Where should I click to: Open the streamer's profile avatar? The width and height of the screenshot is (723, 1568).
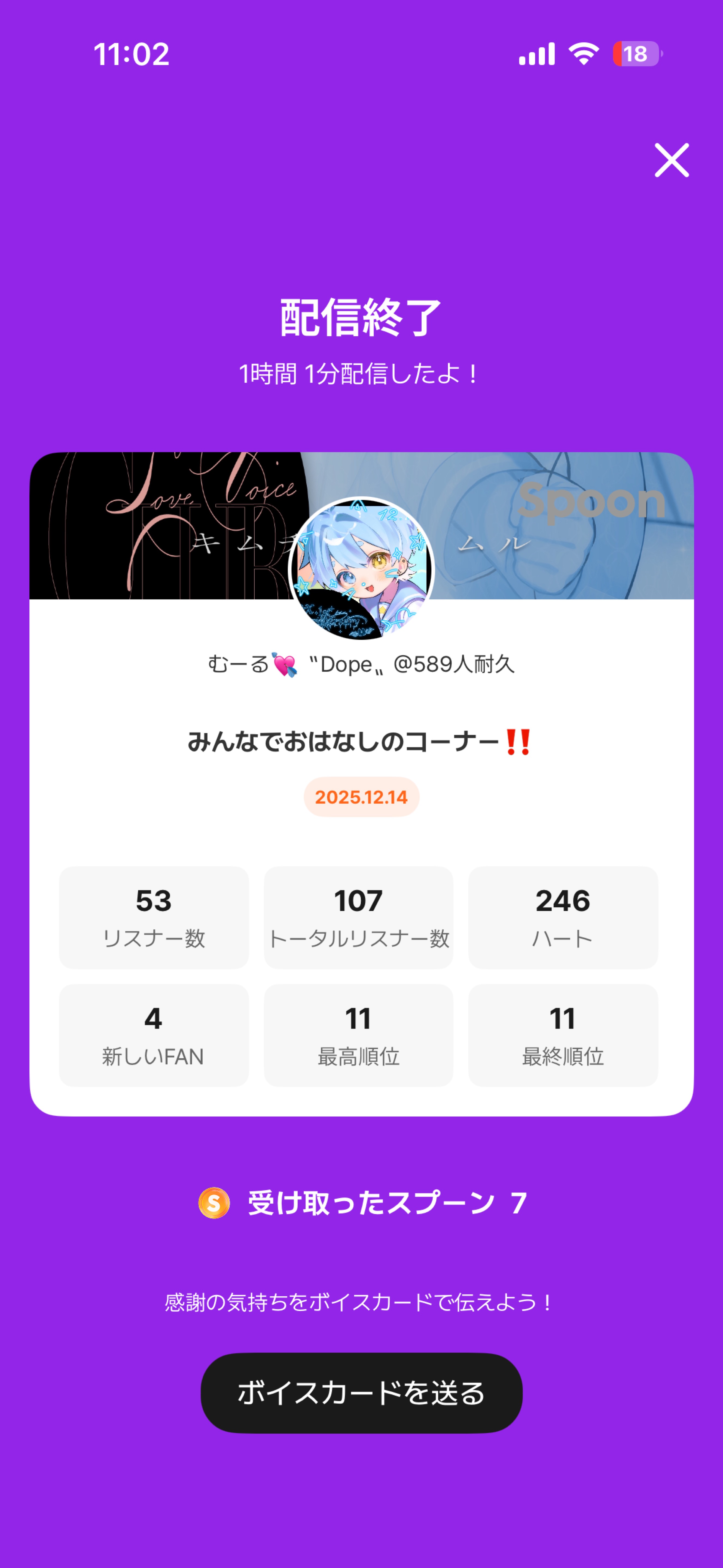(x=361, y=572)
